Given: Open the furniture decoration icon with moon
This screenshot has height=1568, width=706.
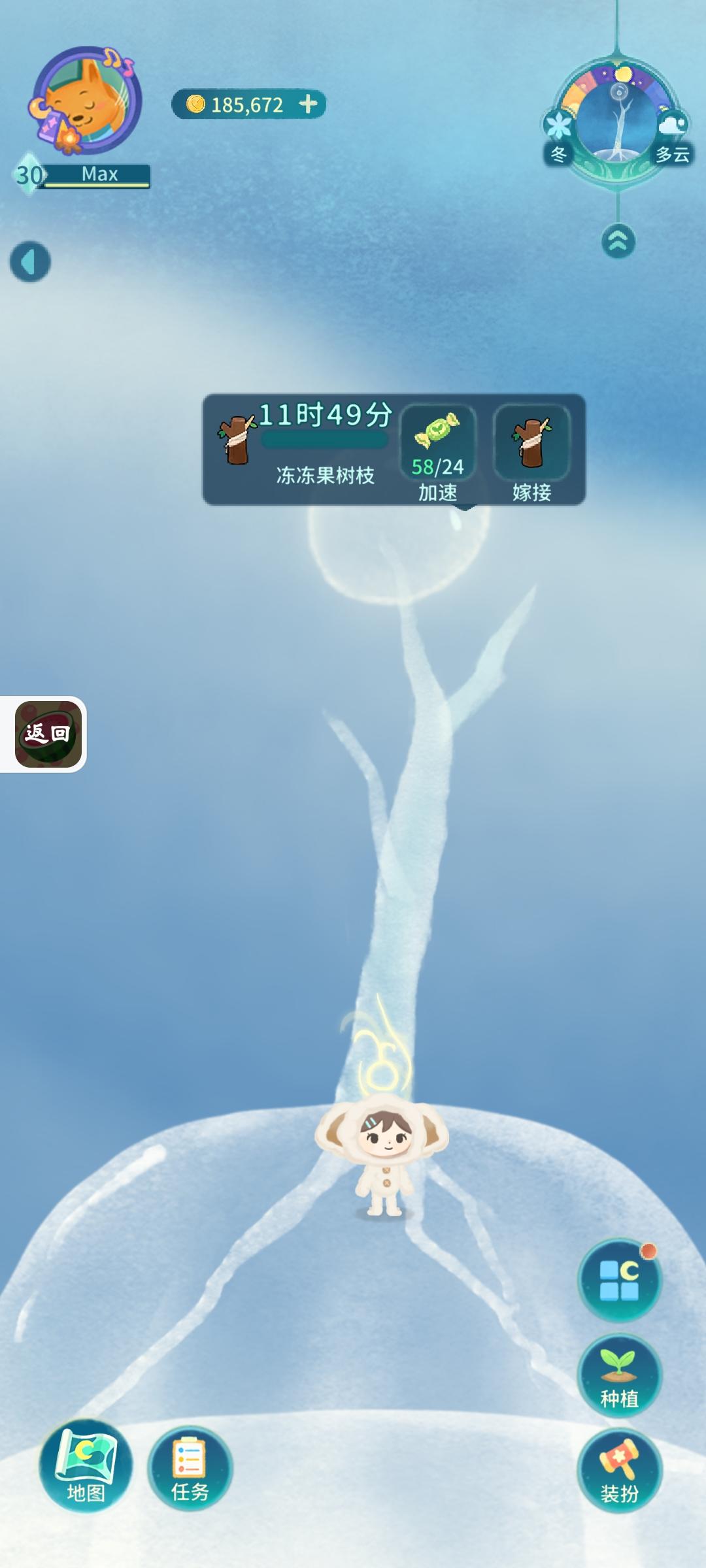Looking at the screenshot, I should (618, 1279).
